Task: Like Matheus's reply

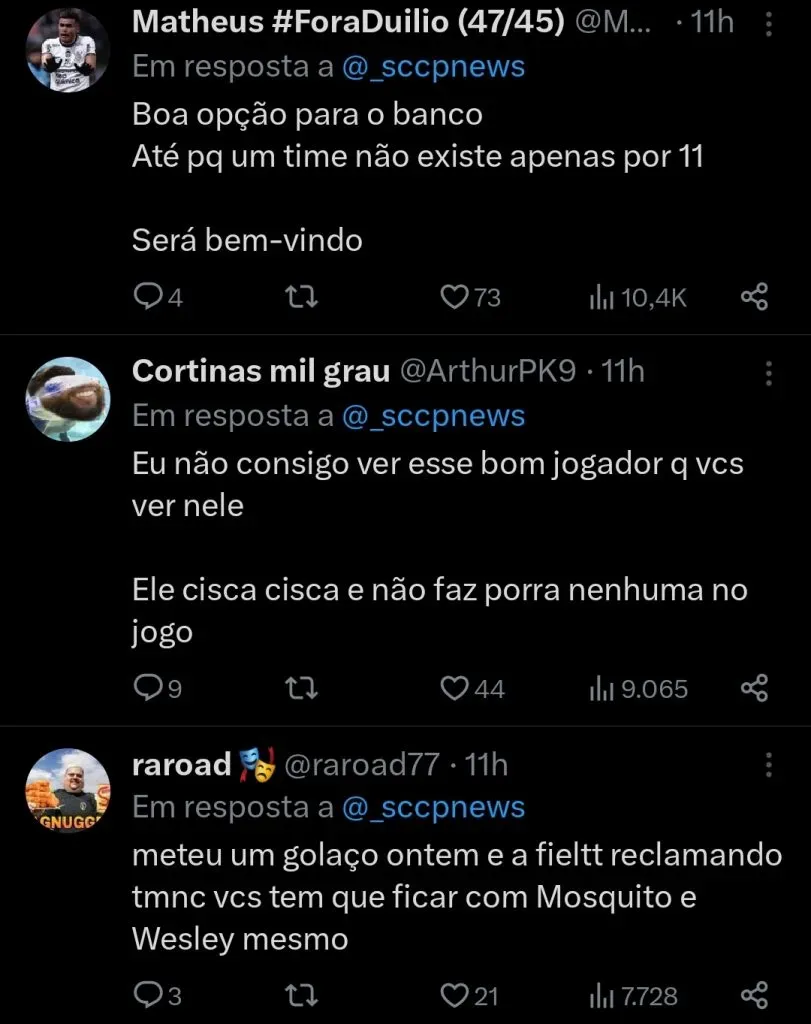Action: click(x=455, y=296)
